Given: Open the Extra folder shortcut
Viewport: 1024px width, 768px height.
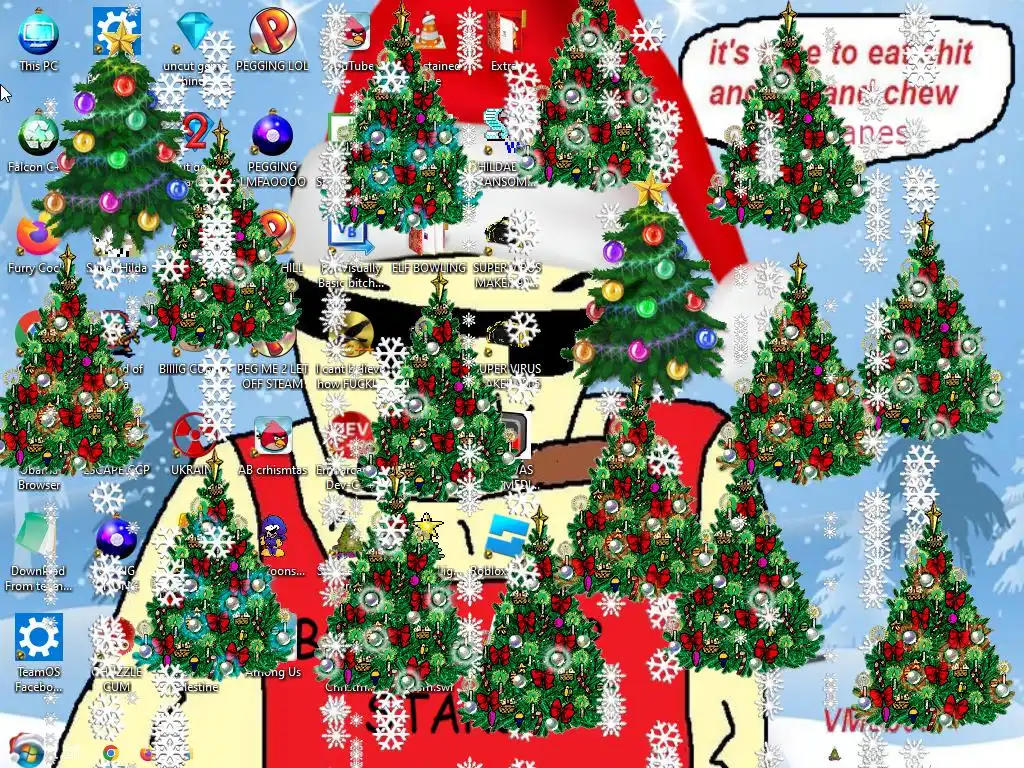Looking at the screenshot, I should click(506, 34).
